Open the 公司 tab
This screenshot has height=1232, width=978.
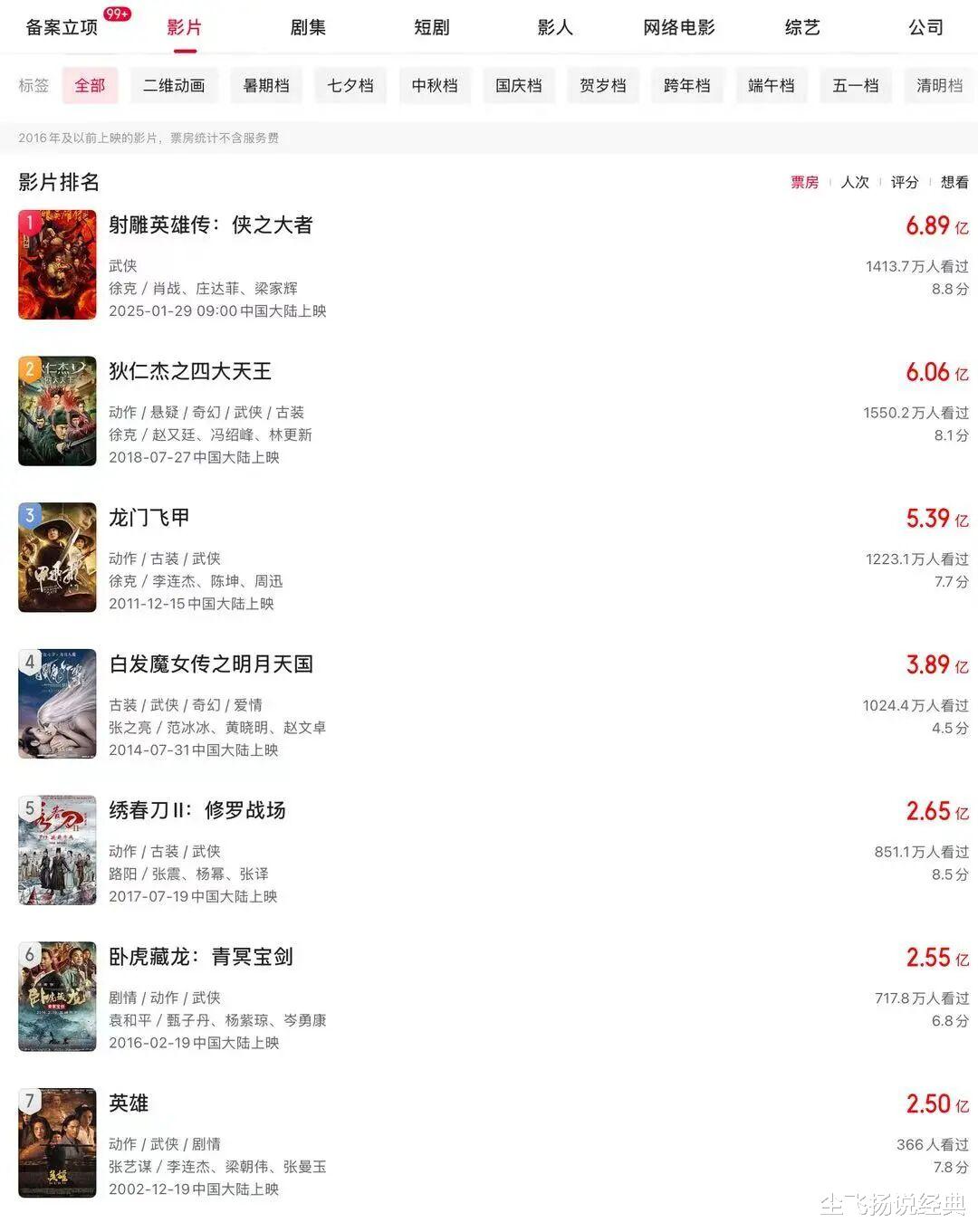click(x=925, y=27)
